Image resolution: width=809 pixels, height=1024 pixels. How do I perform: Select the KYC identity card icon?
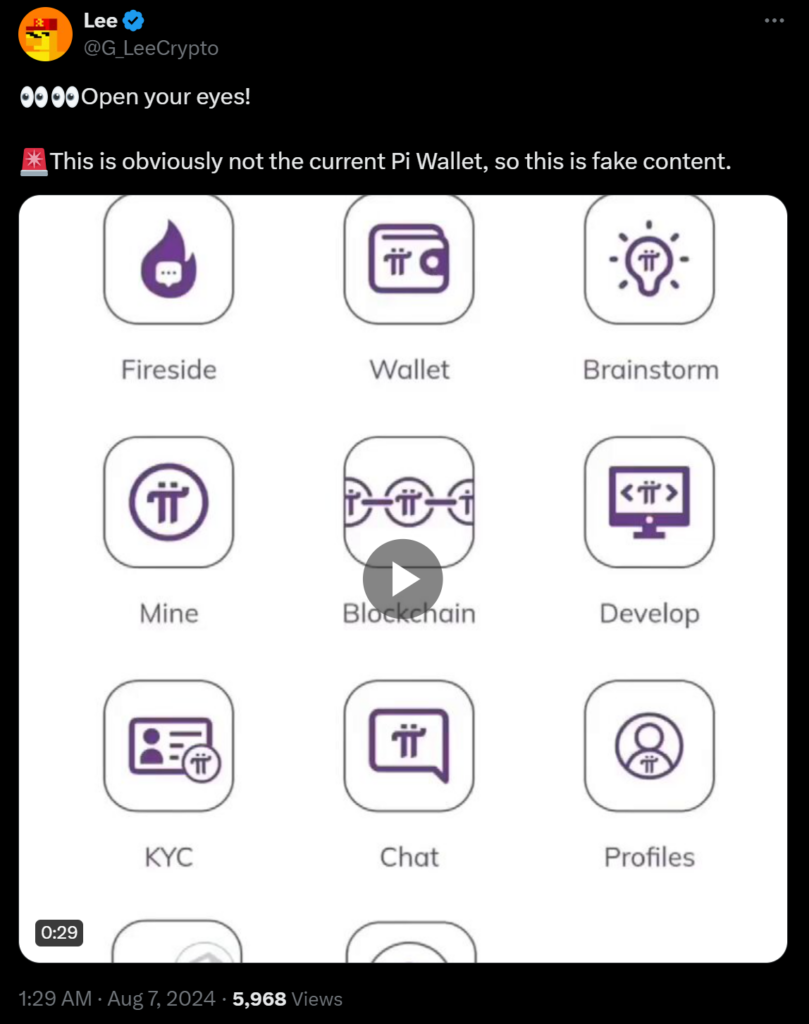point(168,745)
